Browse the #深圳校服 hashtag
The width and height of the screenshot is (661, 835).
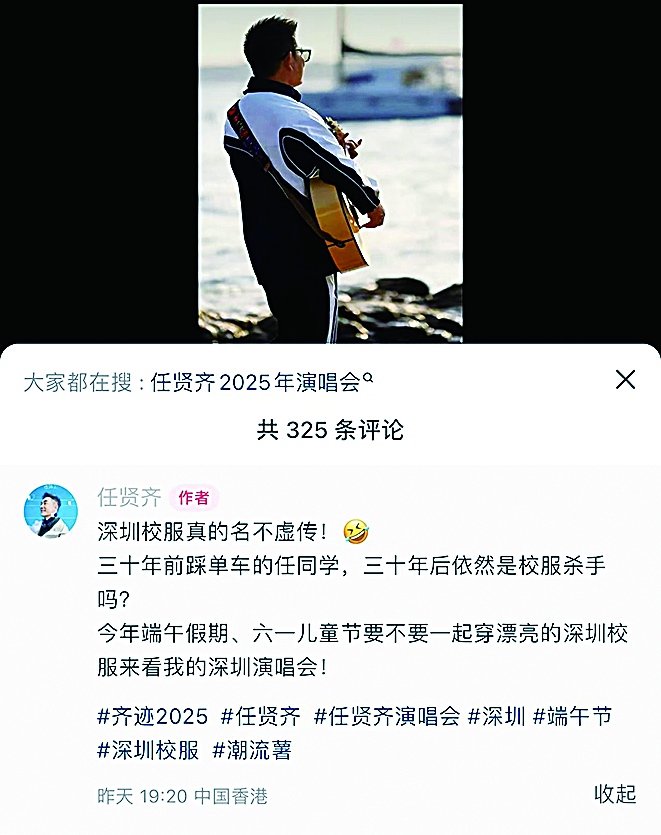[148, 750]
